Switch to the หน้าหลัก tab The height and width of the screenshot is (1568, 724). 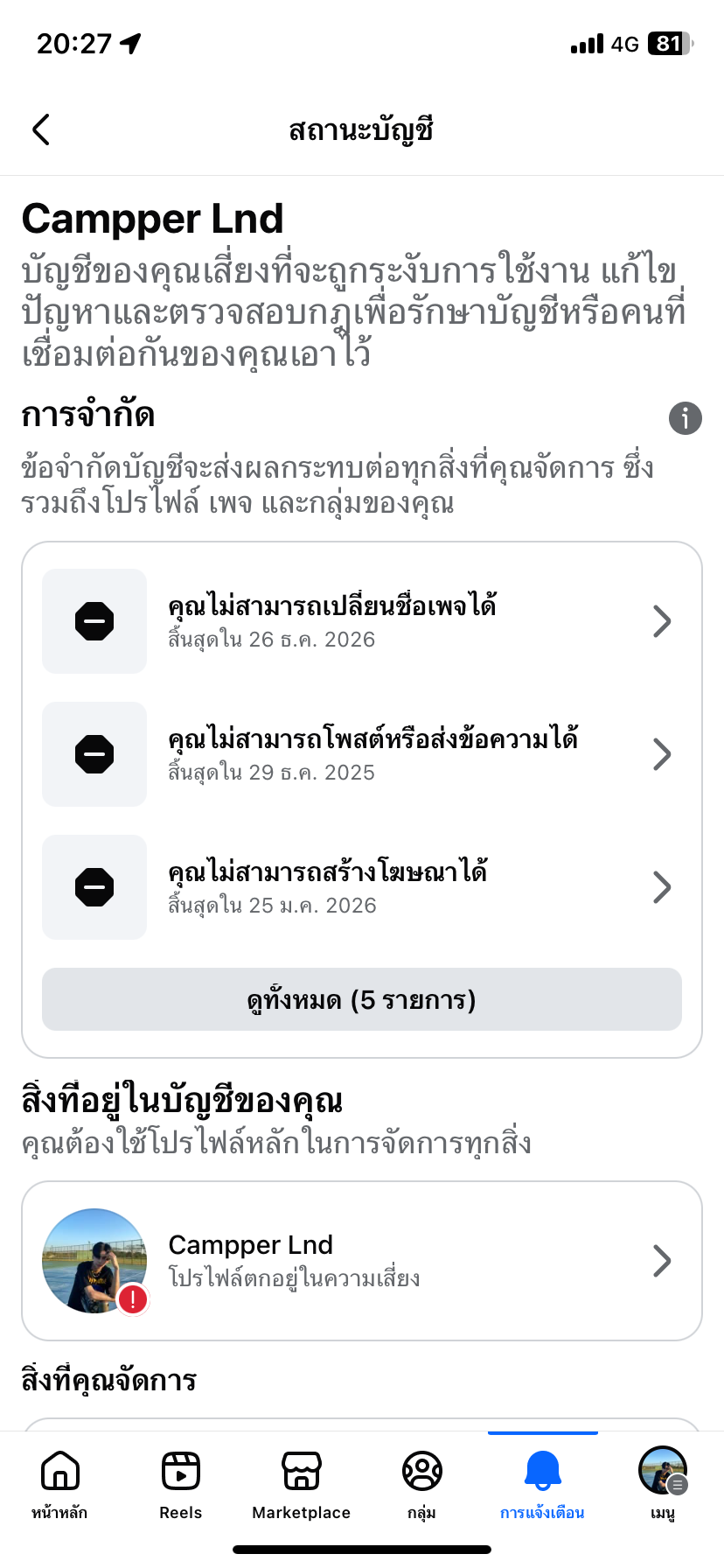[59, 1484]
